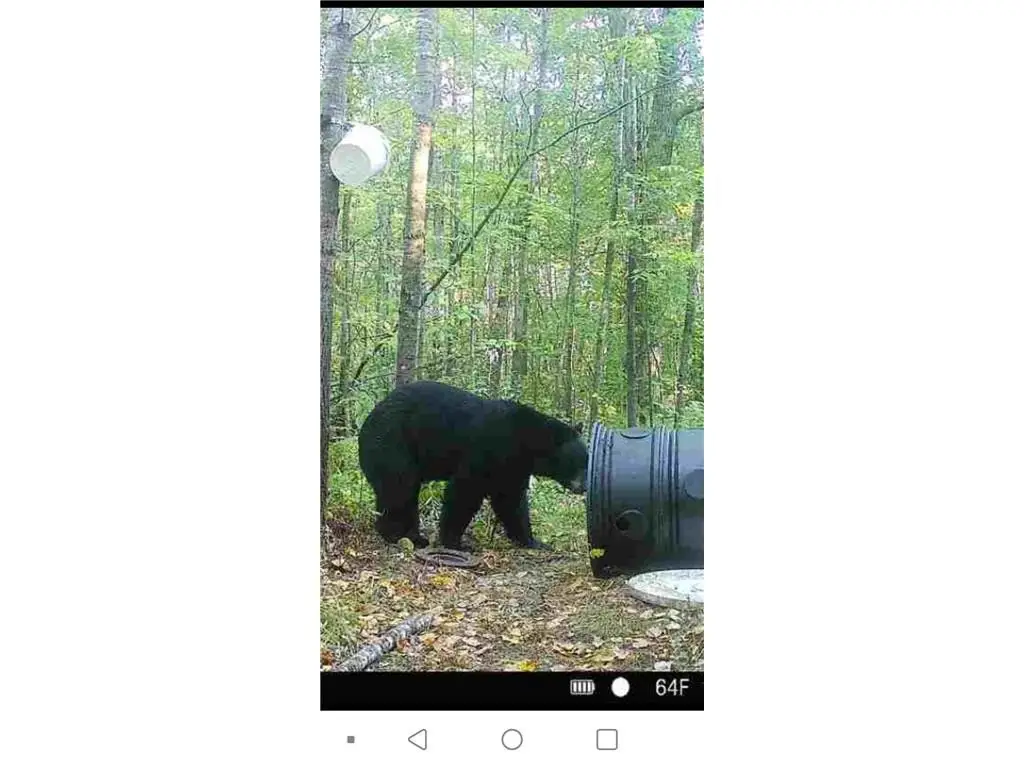1024x768 pixels.
Task: Go back using the navigation bar
Action: (417, 739)
